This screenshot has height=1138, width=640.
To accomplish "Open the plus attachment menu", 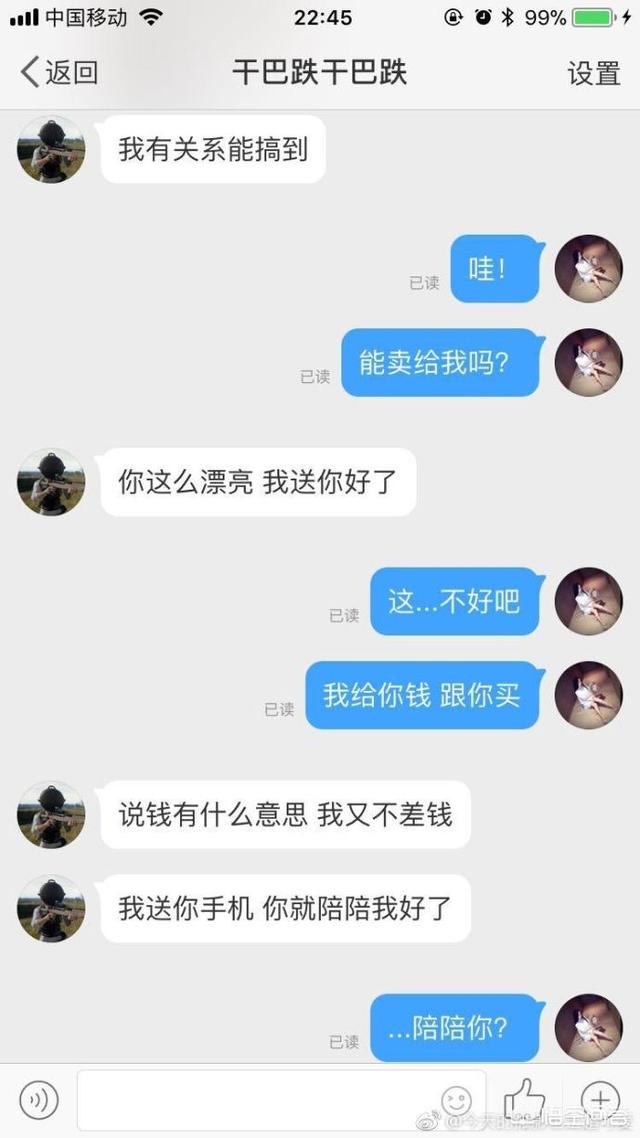I will coord(600,1100).
